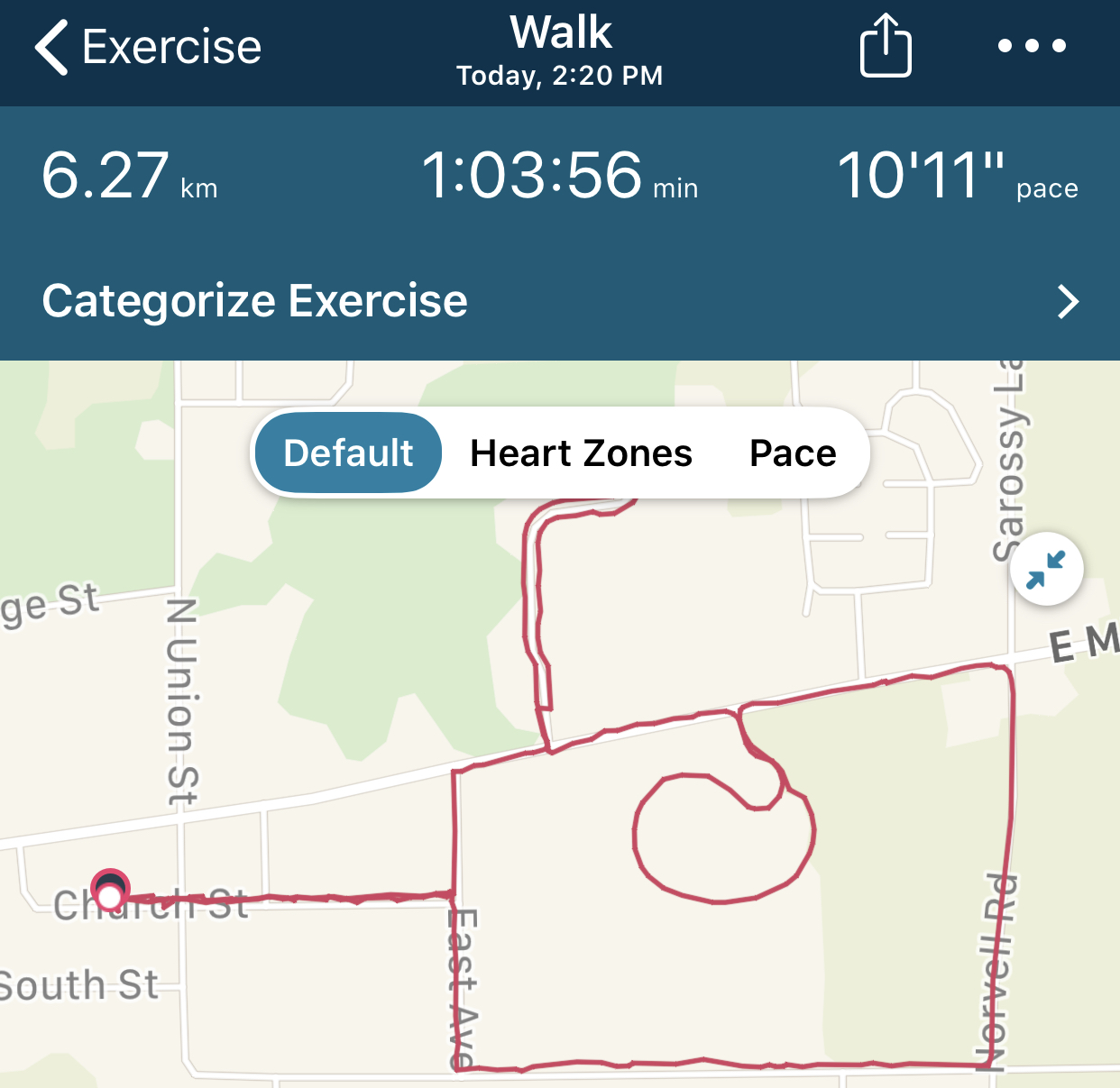Switch to Pace map view
The image size is (1120, 1088).
pos(793,453)
